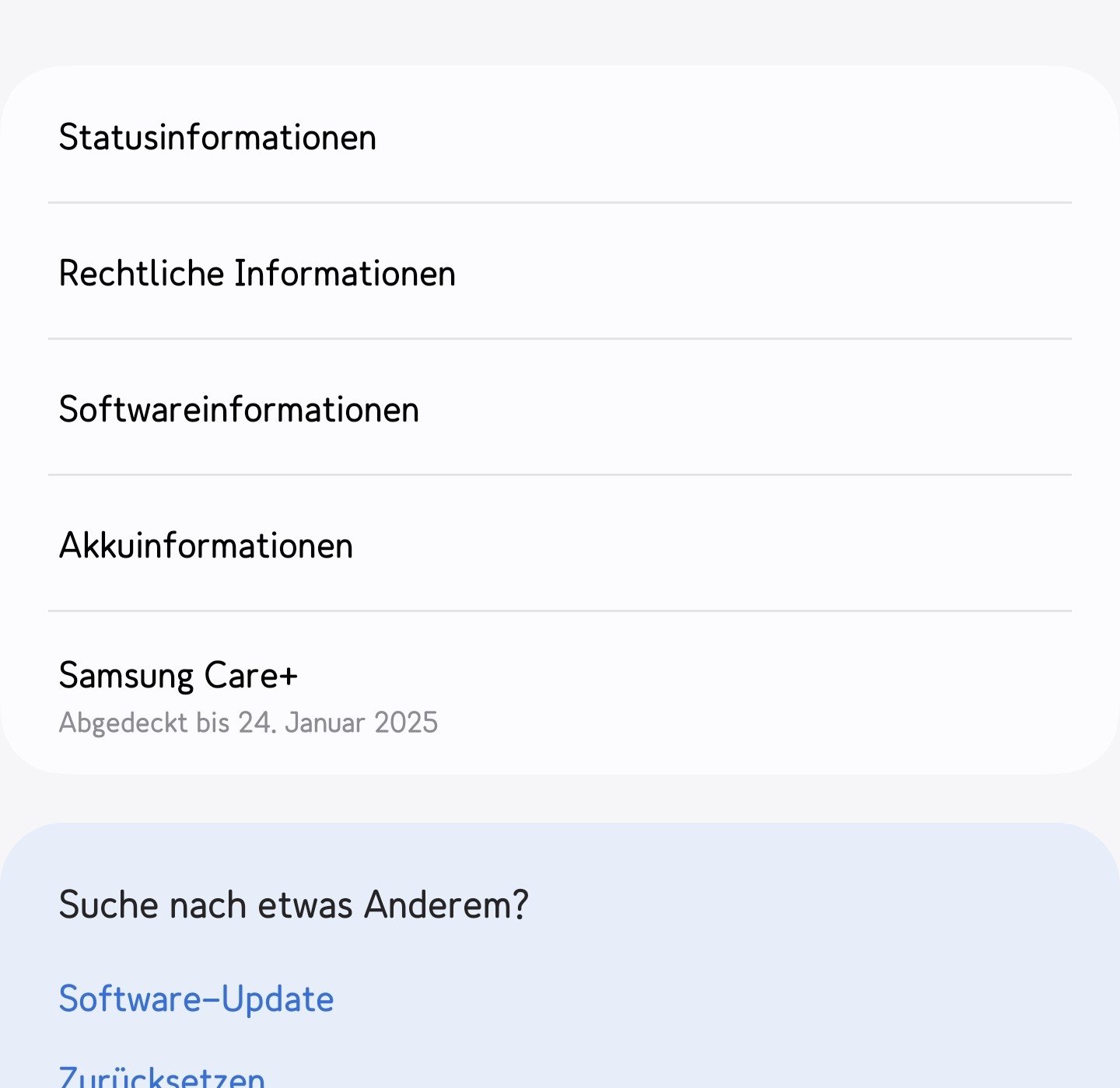Screen dimensions: 1120x1088
Task: Select Akkuinformationen
Action: coord(206,545)
